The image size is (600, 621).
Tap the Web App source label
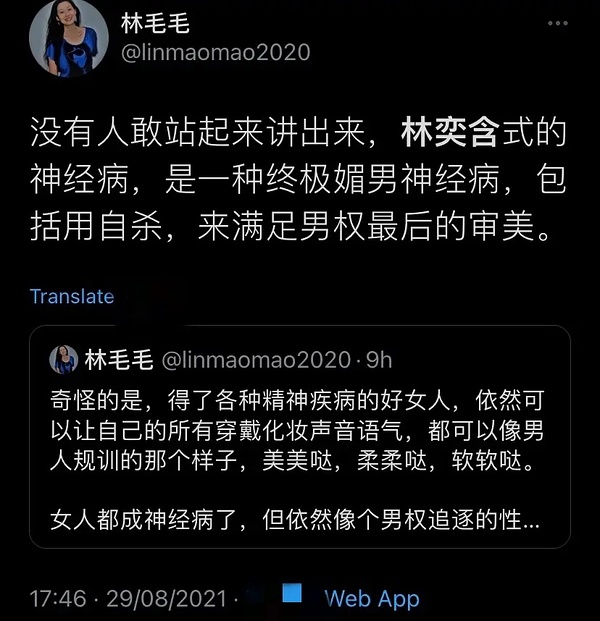[372, 599]
